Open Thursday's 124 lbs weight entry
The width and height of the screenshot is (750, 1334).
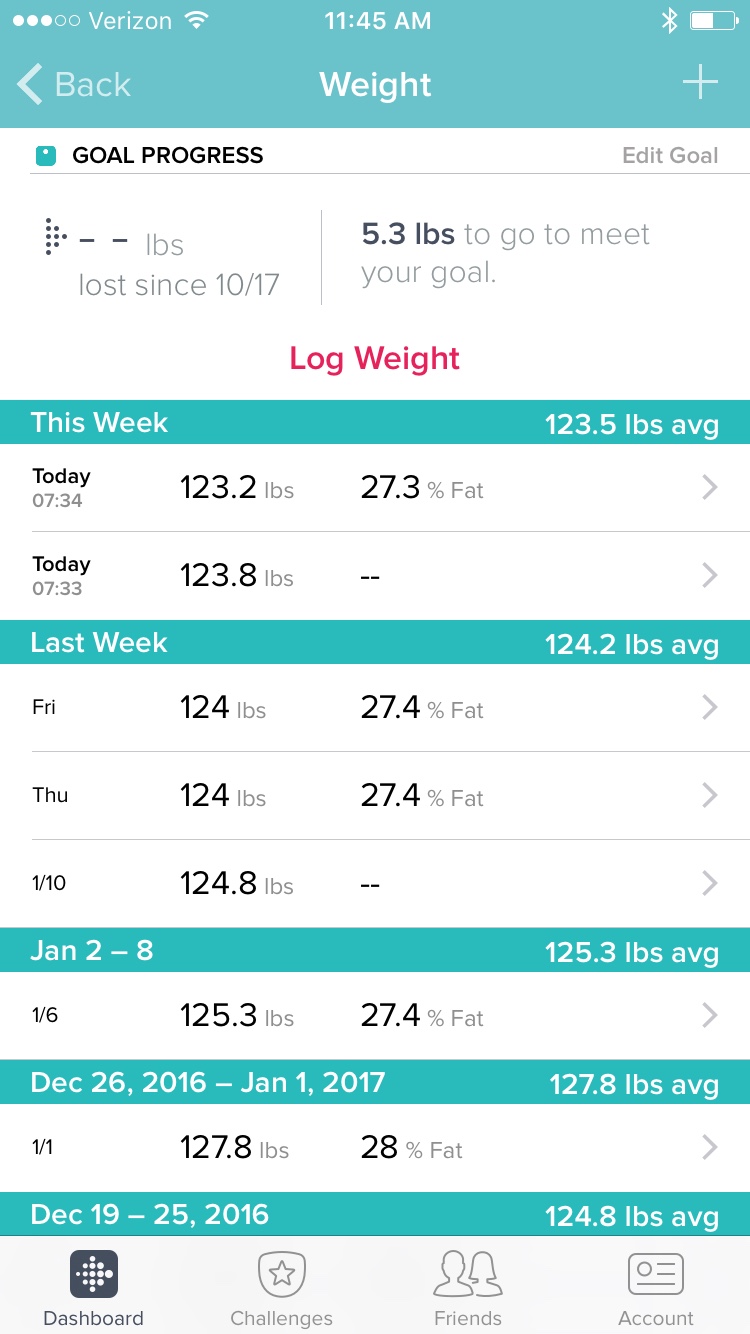point(375,796)
